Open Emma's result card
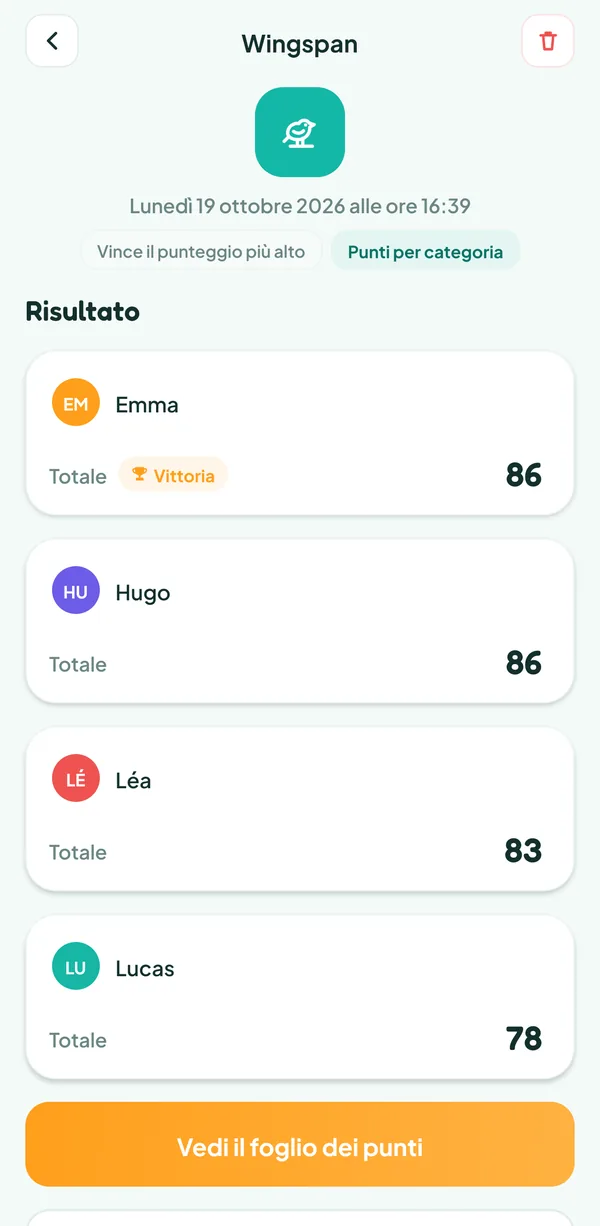 [300, 433]
